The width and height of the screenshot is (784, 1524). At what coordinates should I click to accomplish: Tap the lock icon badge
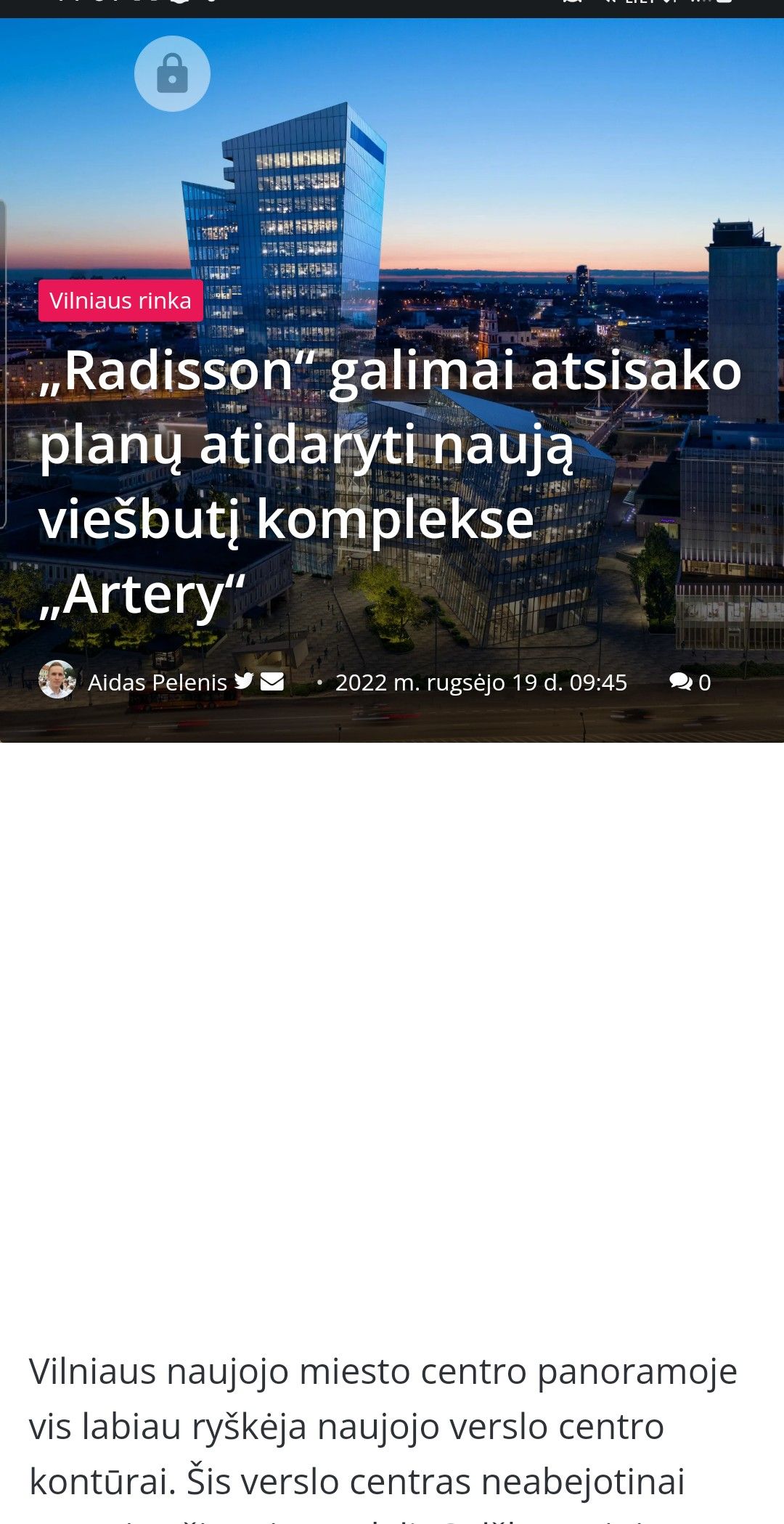173,74
